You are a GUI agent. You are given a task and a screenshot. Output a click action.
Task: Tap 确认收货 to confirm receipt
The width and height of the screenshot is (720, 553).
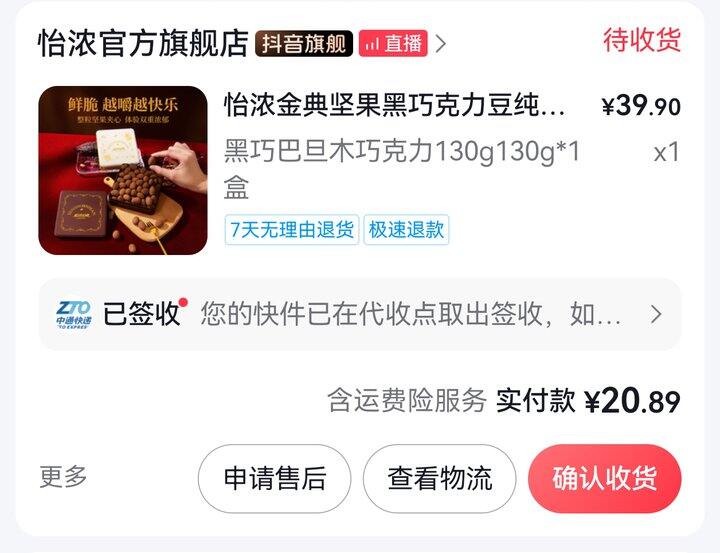point(605,479)
